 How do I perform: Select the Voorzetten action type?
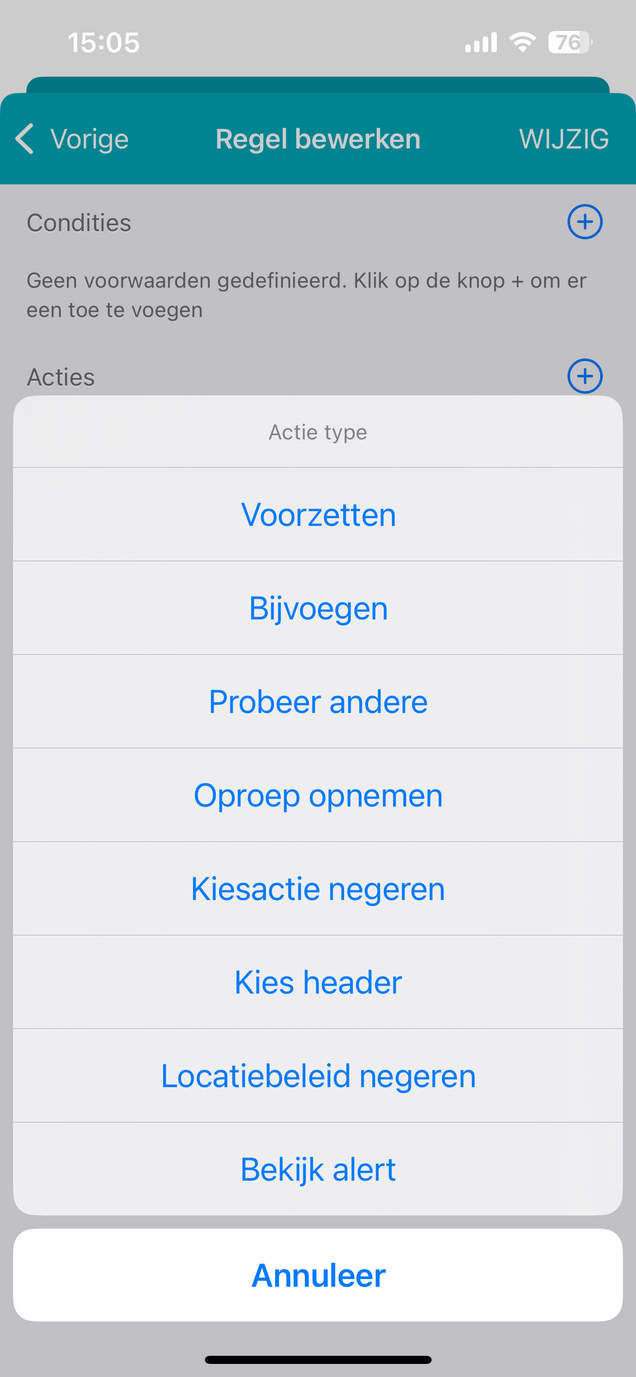pos(318,515)
